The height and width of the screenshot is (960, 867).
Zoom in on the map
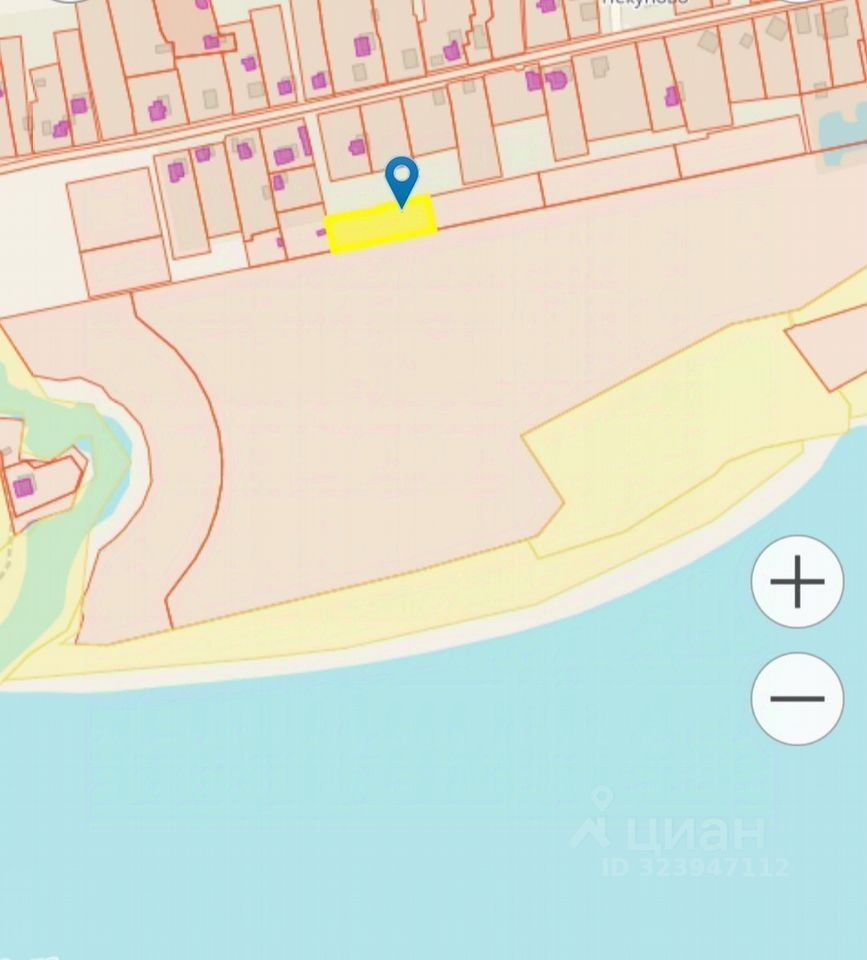pyautogui.click(x=797, y=582)
